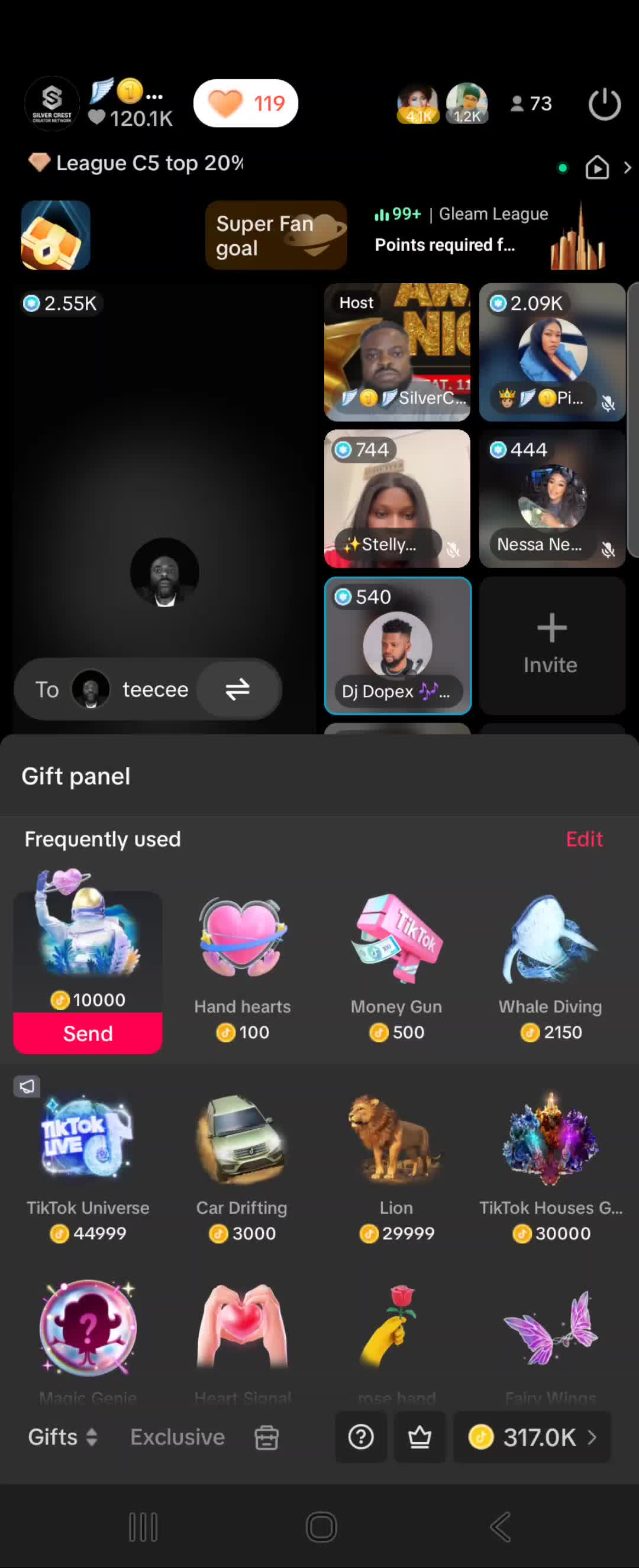This screenshot has width=639, height=1568.
Task: Edit the frequently used gifts
Action: tap(583, 839)
